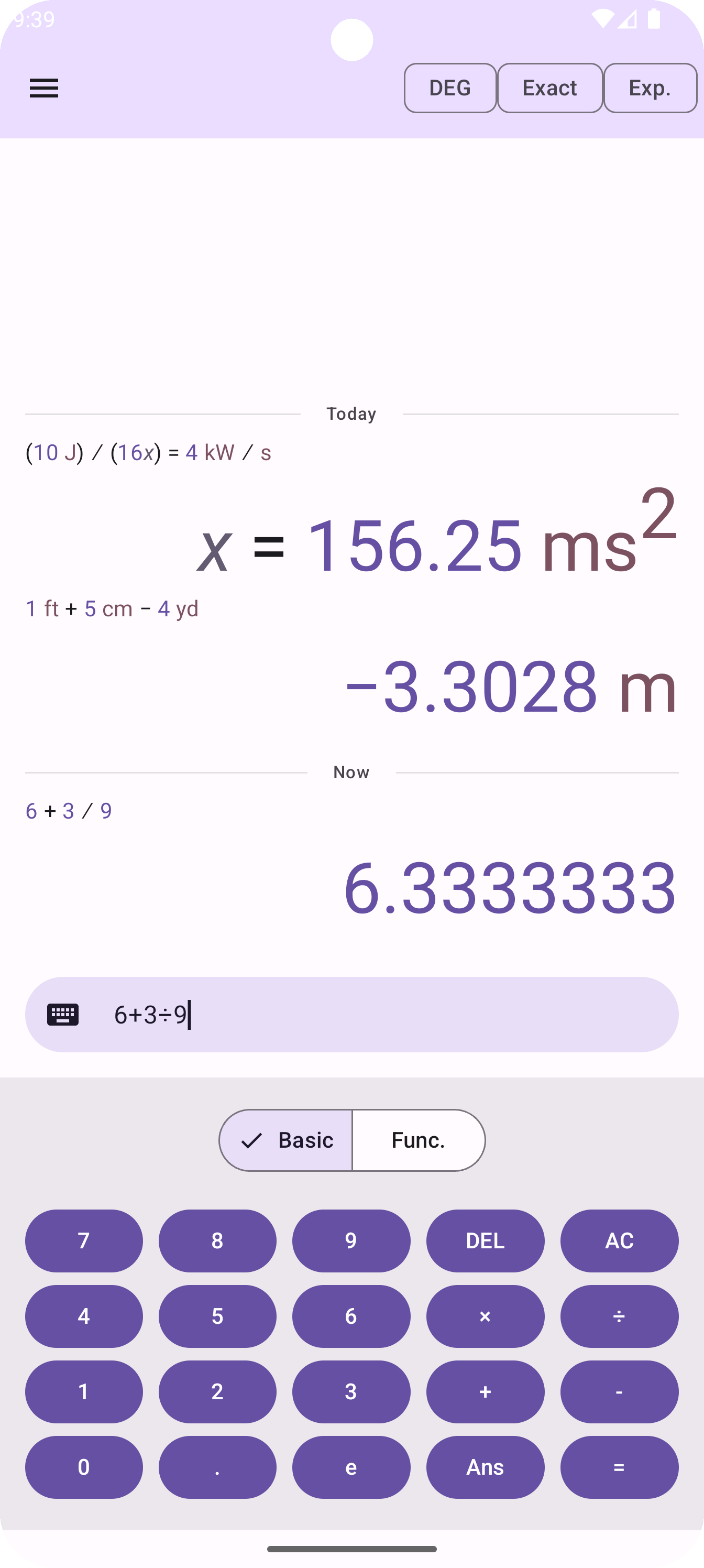This screenshot has width=704, height=1568.
Task: Enter the digit 7
Action: (84, 1240)
